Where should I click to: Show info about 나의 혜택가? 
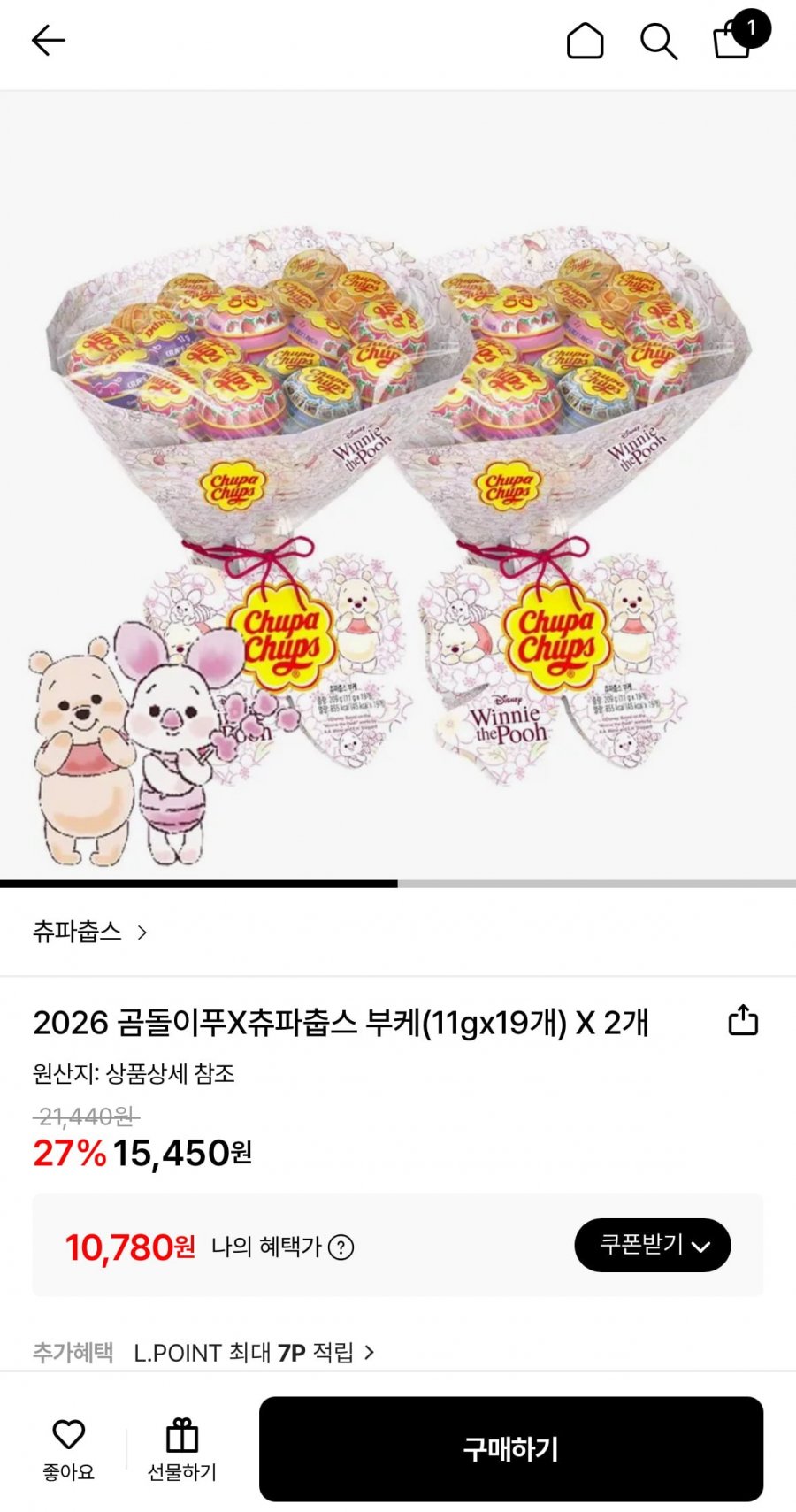tap(341, 1247)
